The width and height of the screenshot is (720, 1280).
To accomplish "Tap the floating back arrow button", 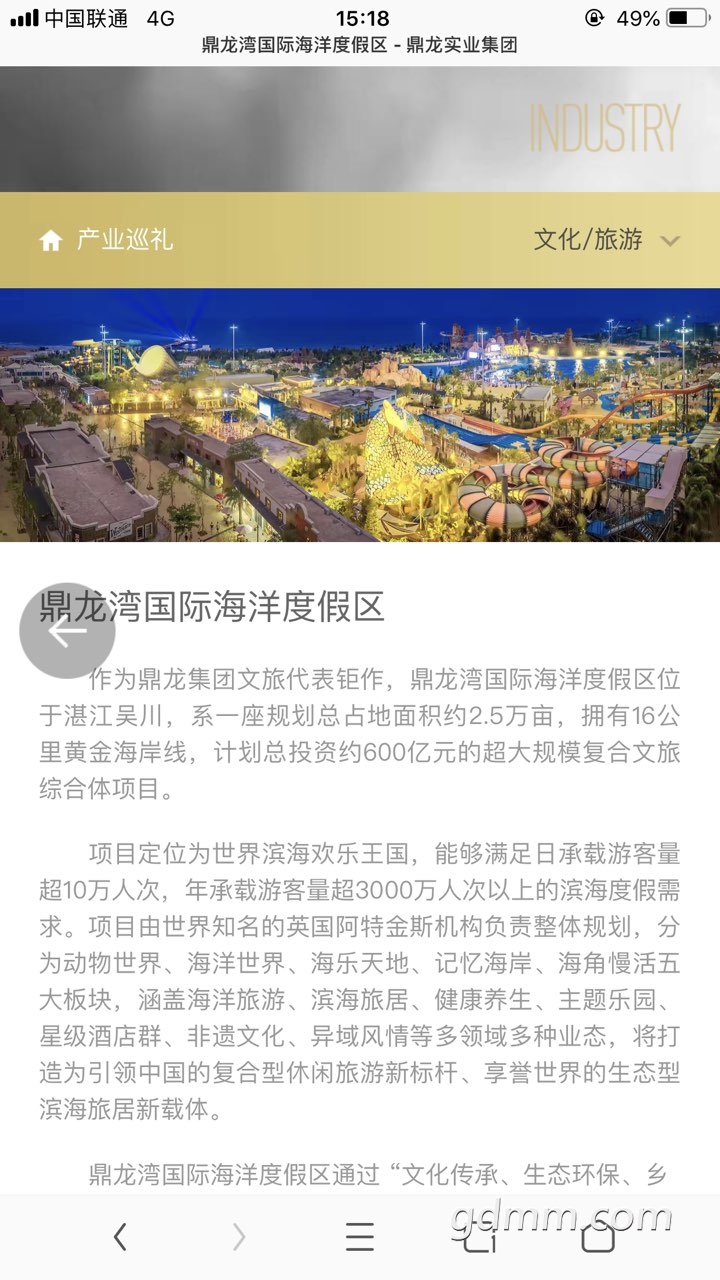I will tap(67, 631).
